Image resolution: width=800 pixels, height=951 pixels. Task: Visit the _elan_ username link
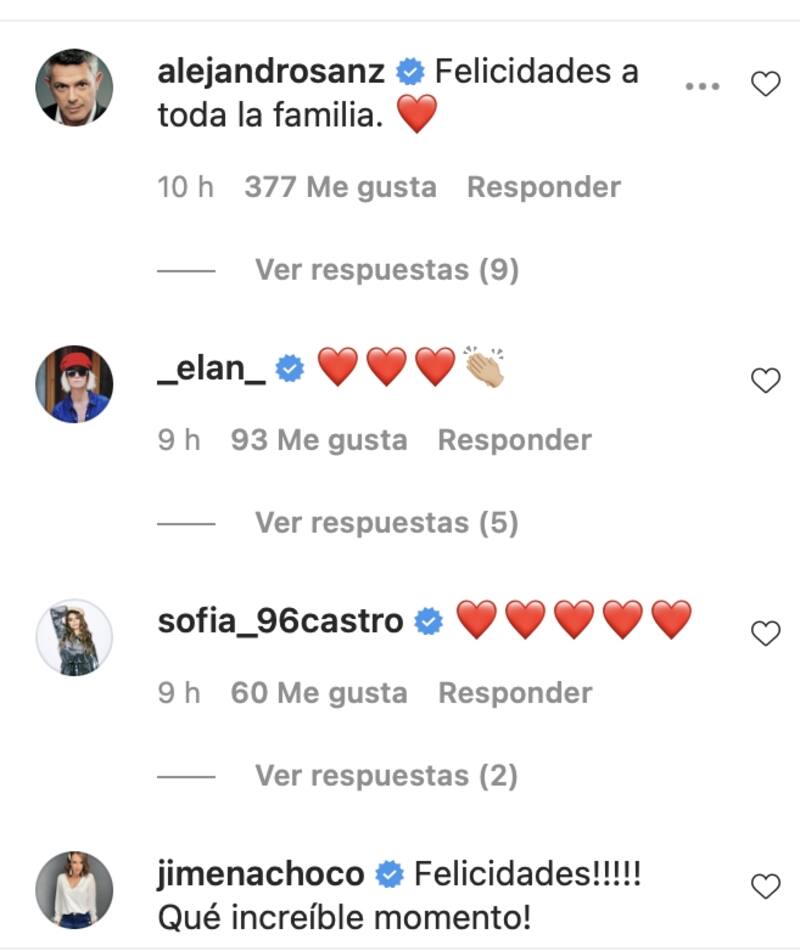click(212, 368)
